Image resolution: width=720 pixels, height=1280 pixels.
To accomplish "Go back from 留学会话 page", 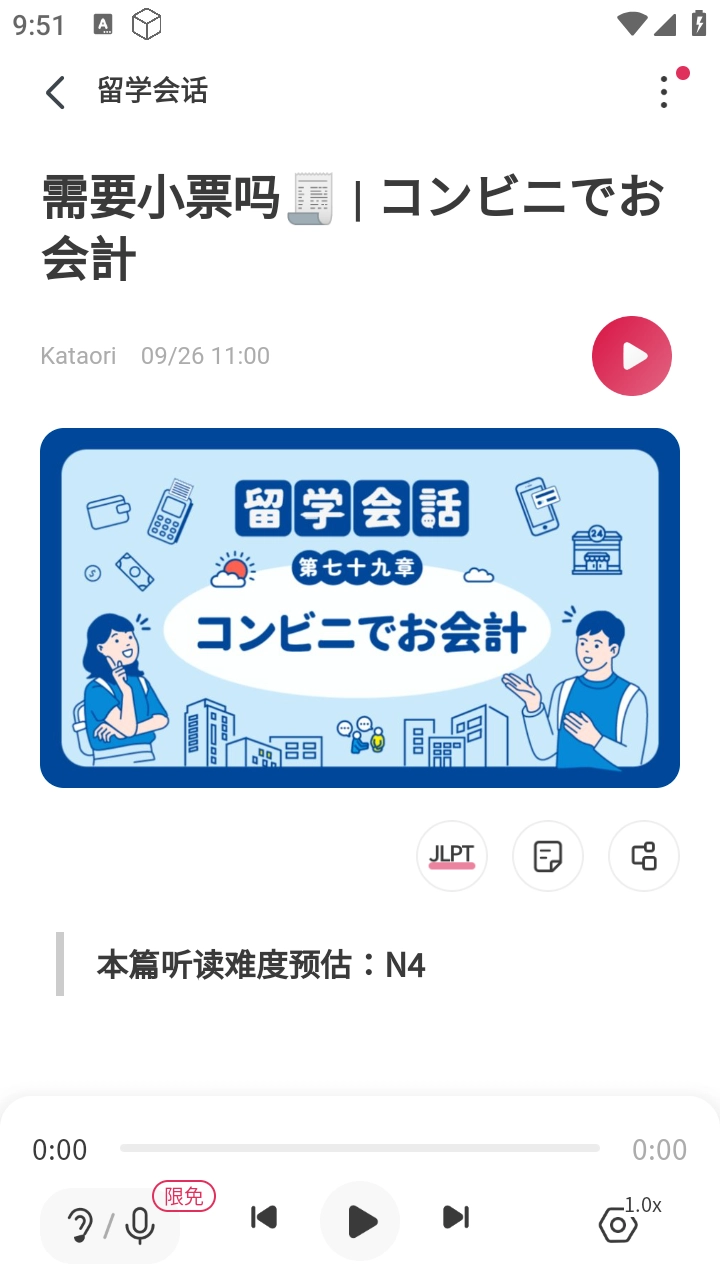I will [56, 92].
